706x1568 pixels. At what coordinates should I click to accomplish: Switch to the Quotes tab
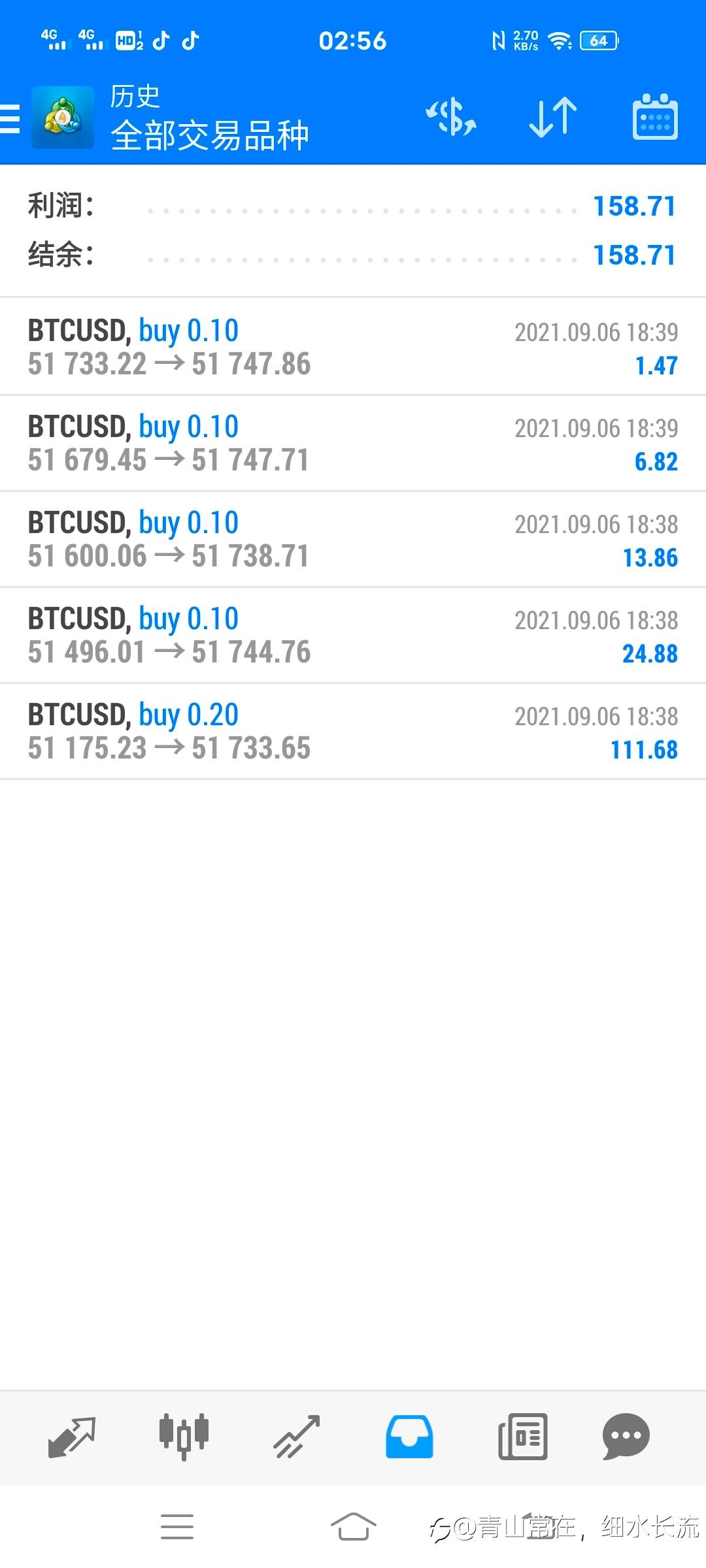click(72, 1437)
